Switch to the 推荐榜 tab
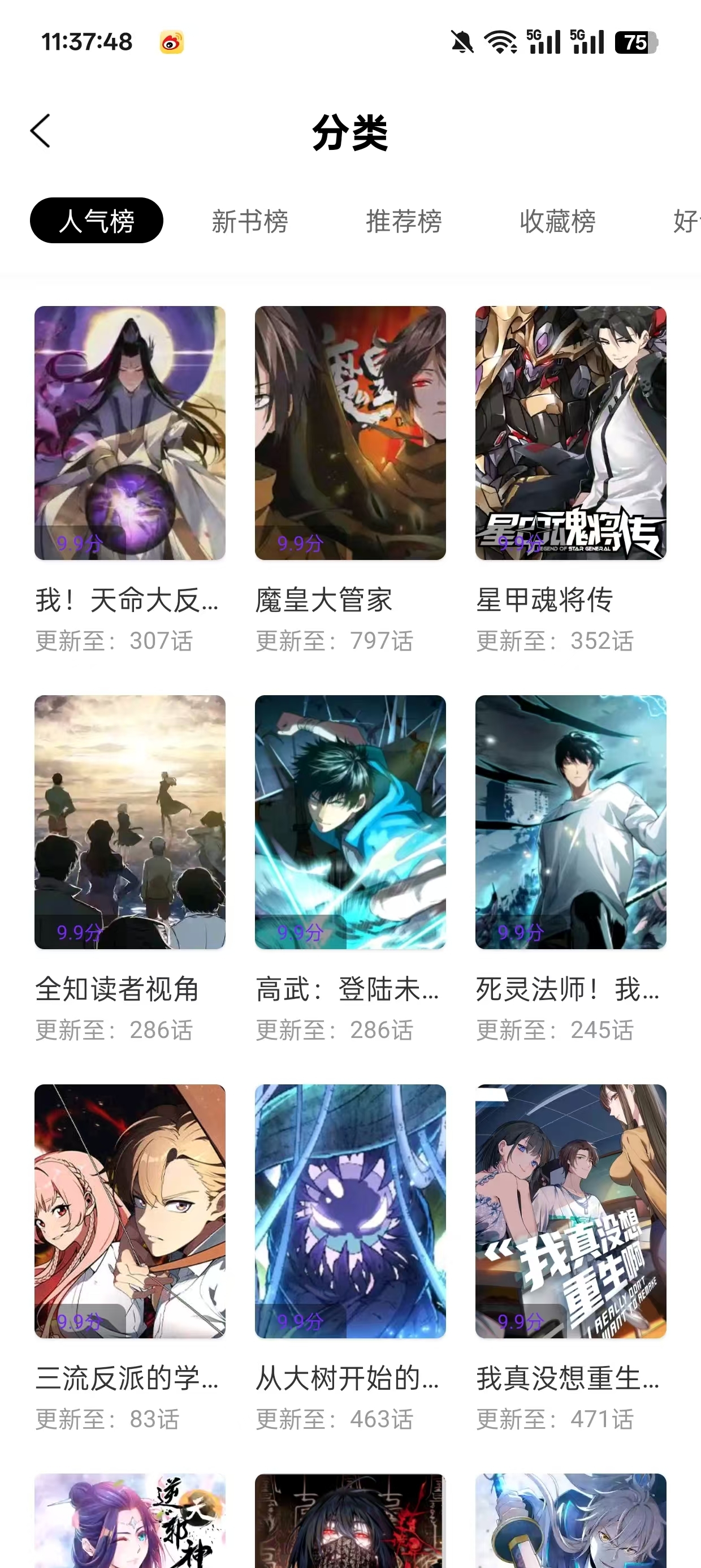 [x=405, y=222]
